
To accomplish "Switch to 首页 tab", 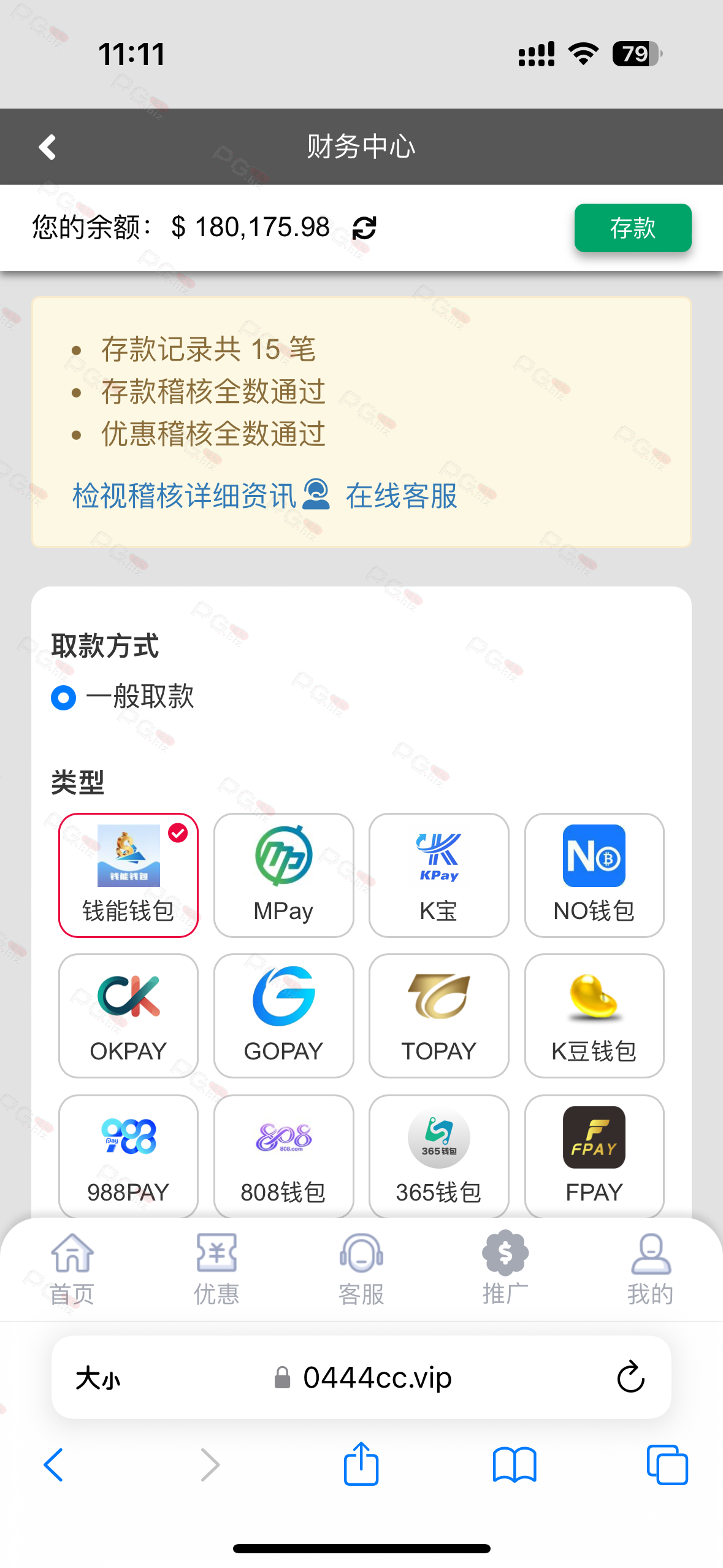I will (x=72, y=1267).
